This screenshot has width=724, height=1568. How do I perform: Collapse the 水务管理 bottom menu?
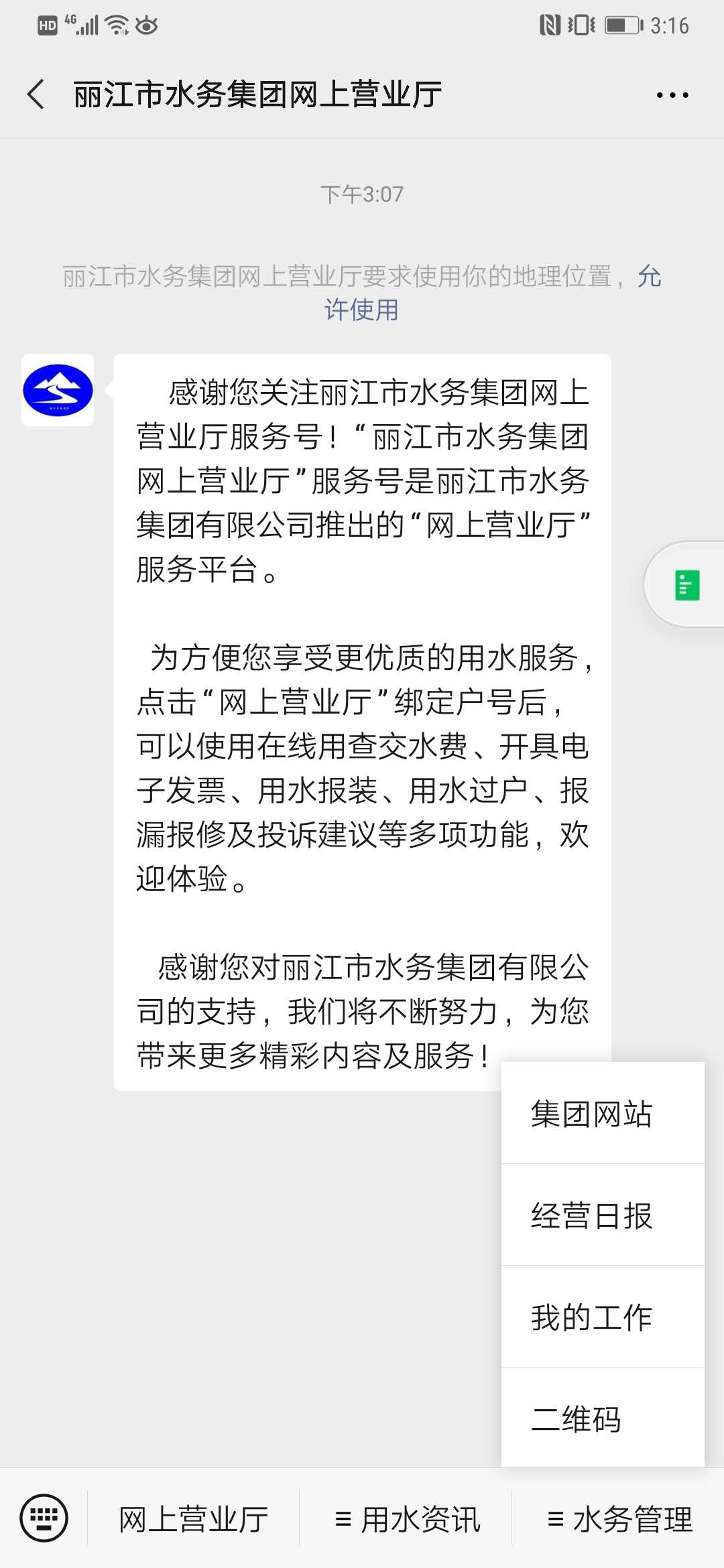pos(619,1519)
